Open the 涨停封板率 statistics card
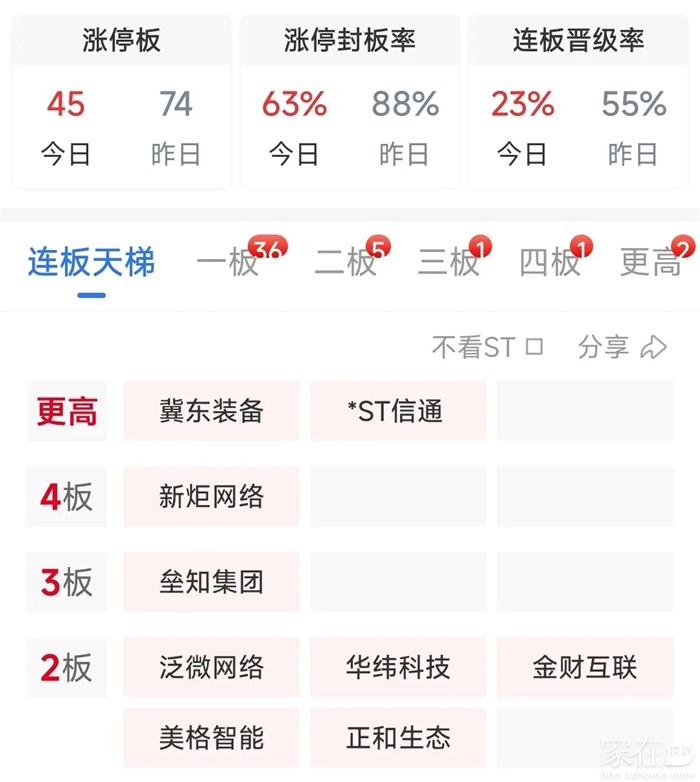Image resolution: width=700 pixels, height=782 pixels. (x=349, y=100)
